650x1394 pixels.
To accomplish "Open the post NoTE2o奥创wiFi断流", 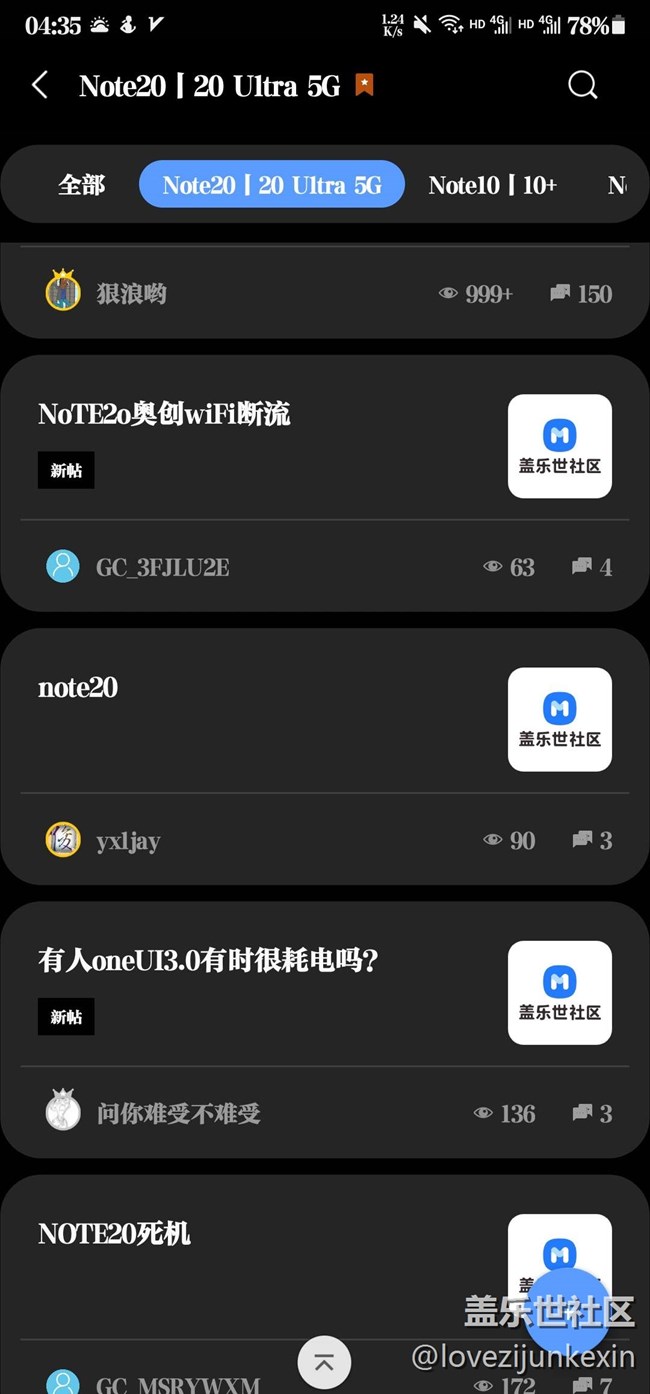I will 164,414.
